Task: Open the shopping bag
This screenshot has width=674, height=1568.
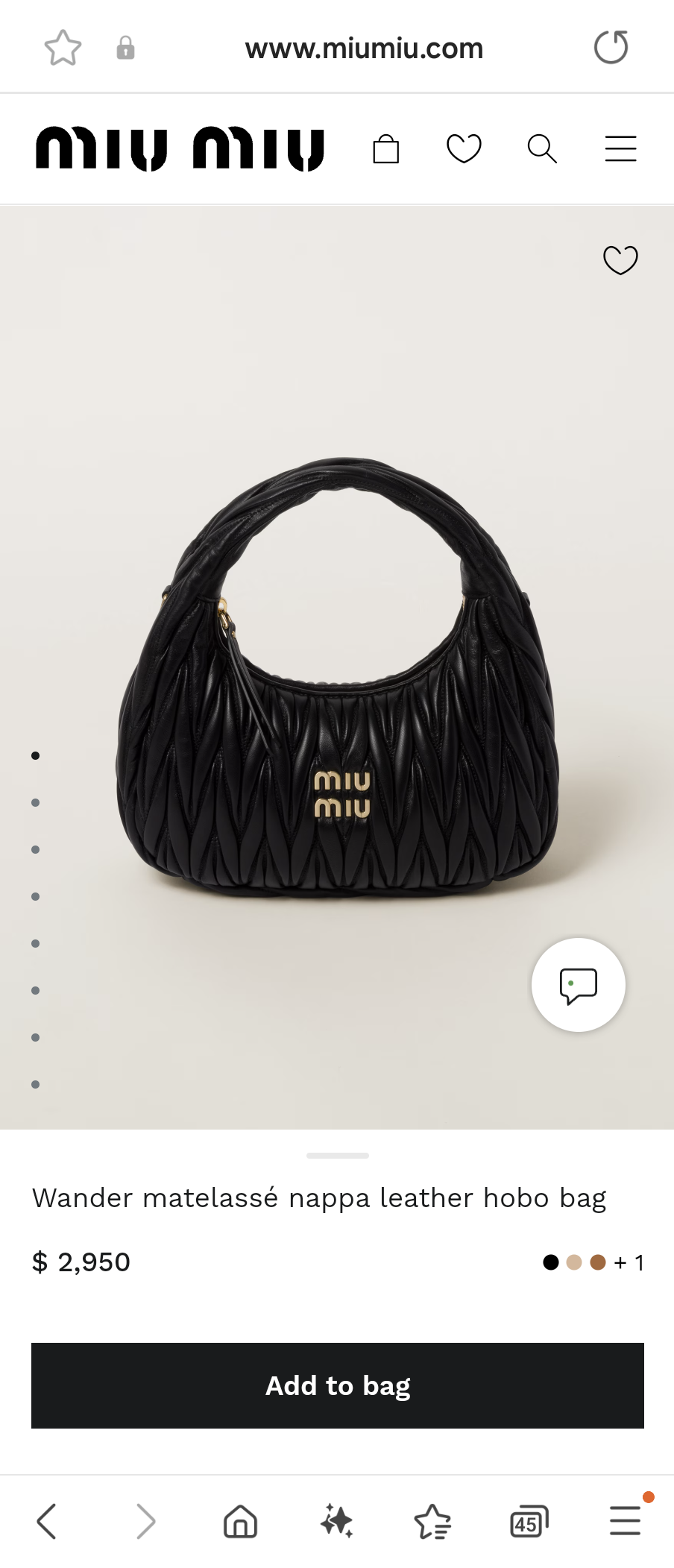Action: pyautogui.click(x=386, y=148)
